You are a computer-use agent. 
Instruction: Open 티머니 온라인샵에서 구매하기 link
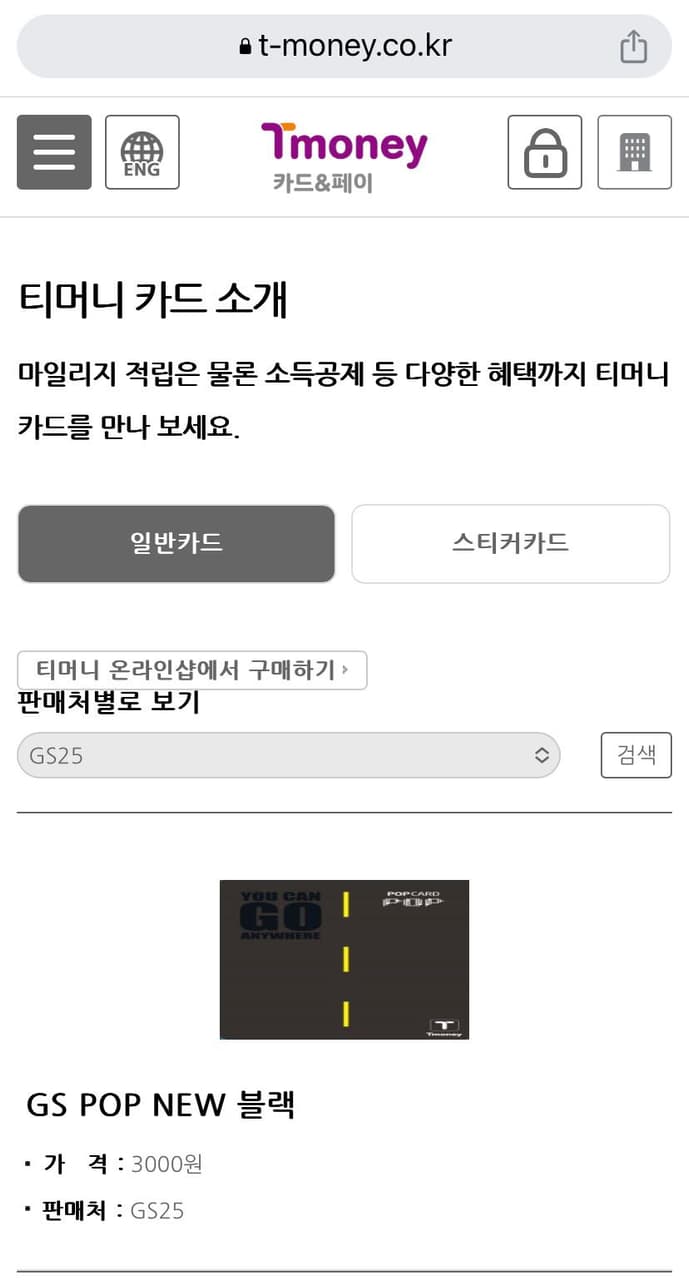tap(192, 670)
